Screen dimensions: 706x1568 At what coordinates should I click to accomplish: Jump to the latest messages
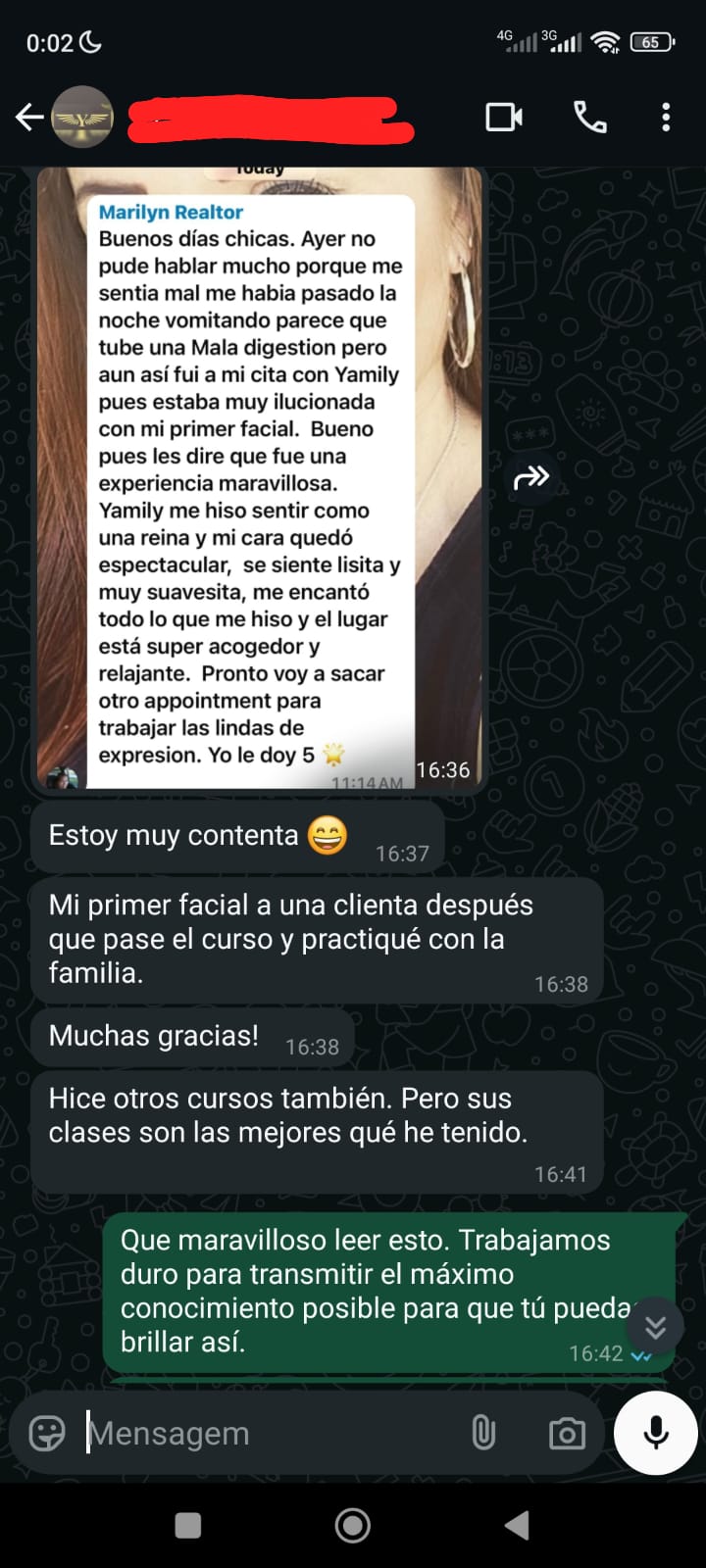point(655,1327)
